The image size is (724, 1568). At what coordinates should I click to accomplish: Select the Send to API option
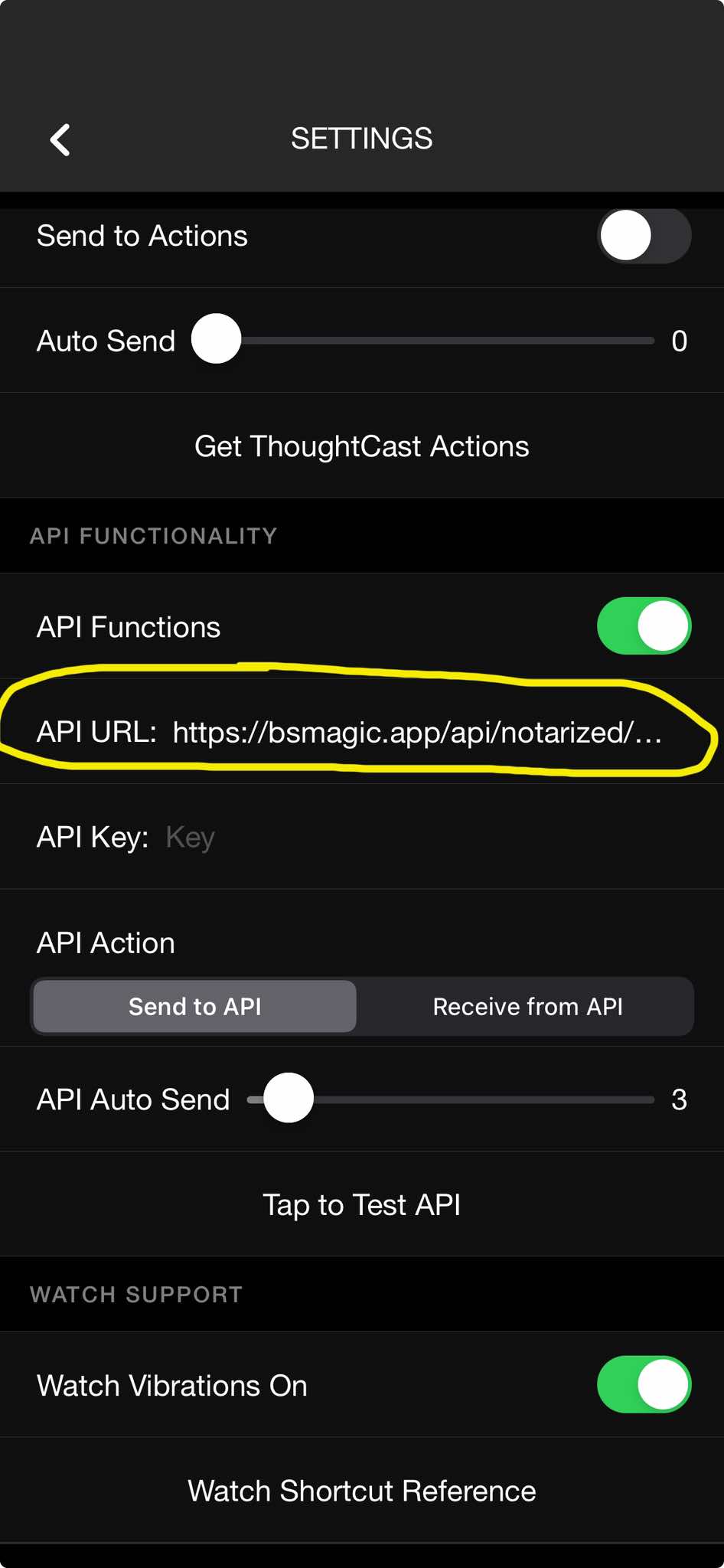194,1006
